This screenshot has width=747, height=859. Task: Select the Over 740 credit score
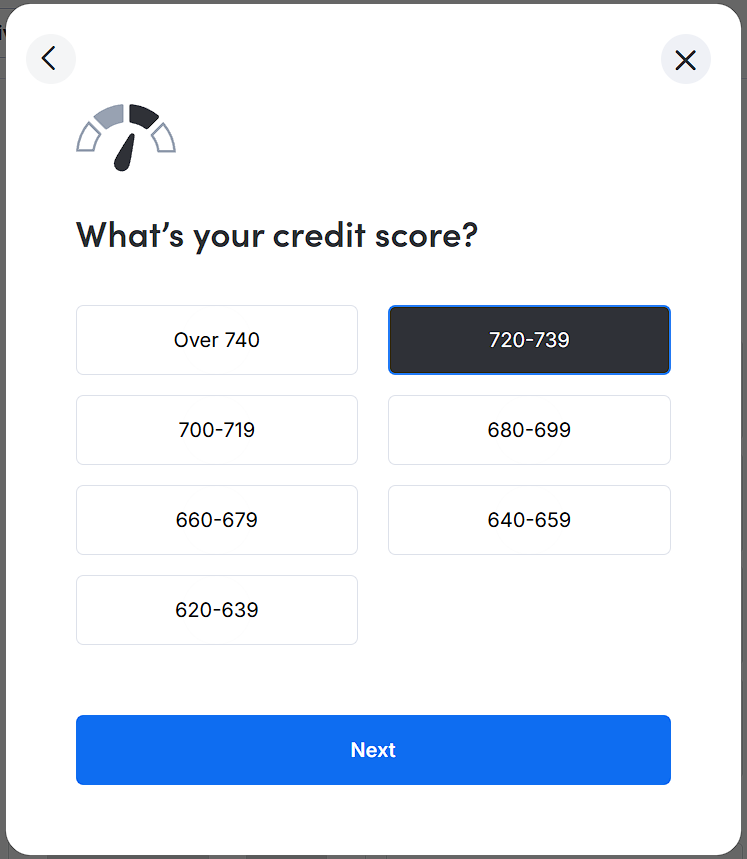(x=217, y=340)
